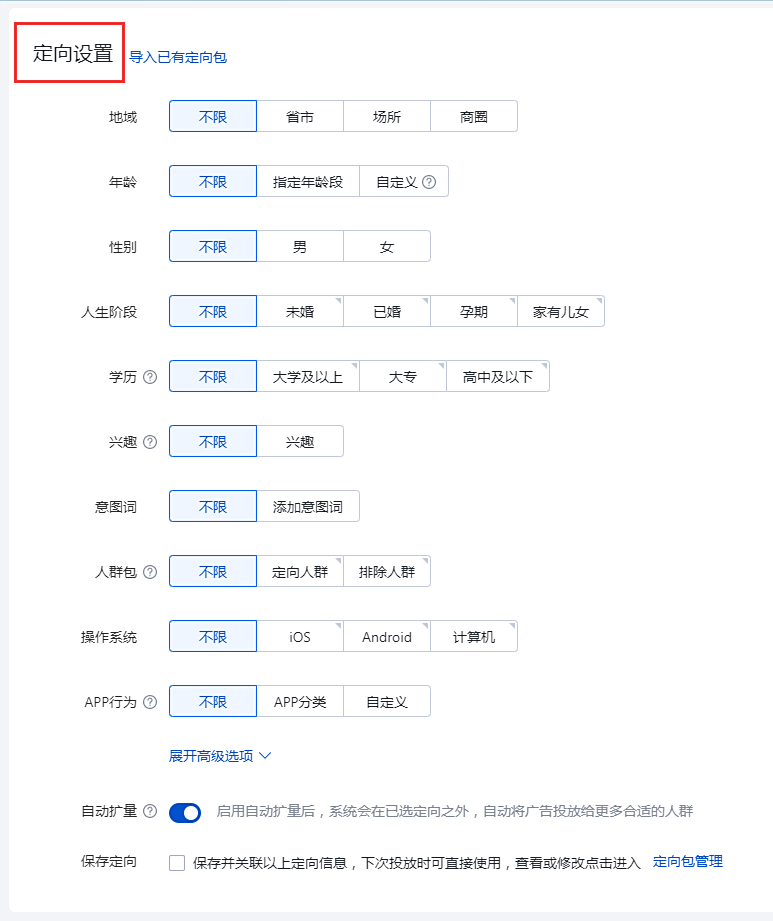Viewport: 773px width, 921px height.
Task: Select 大学及以上 education level
Action: pos(308,377)
